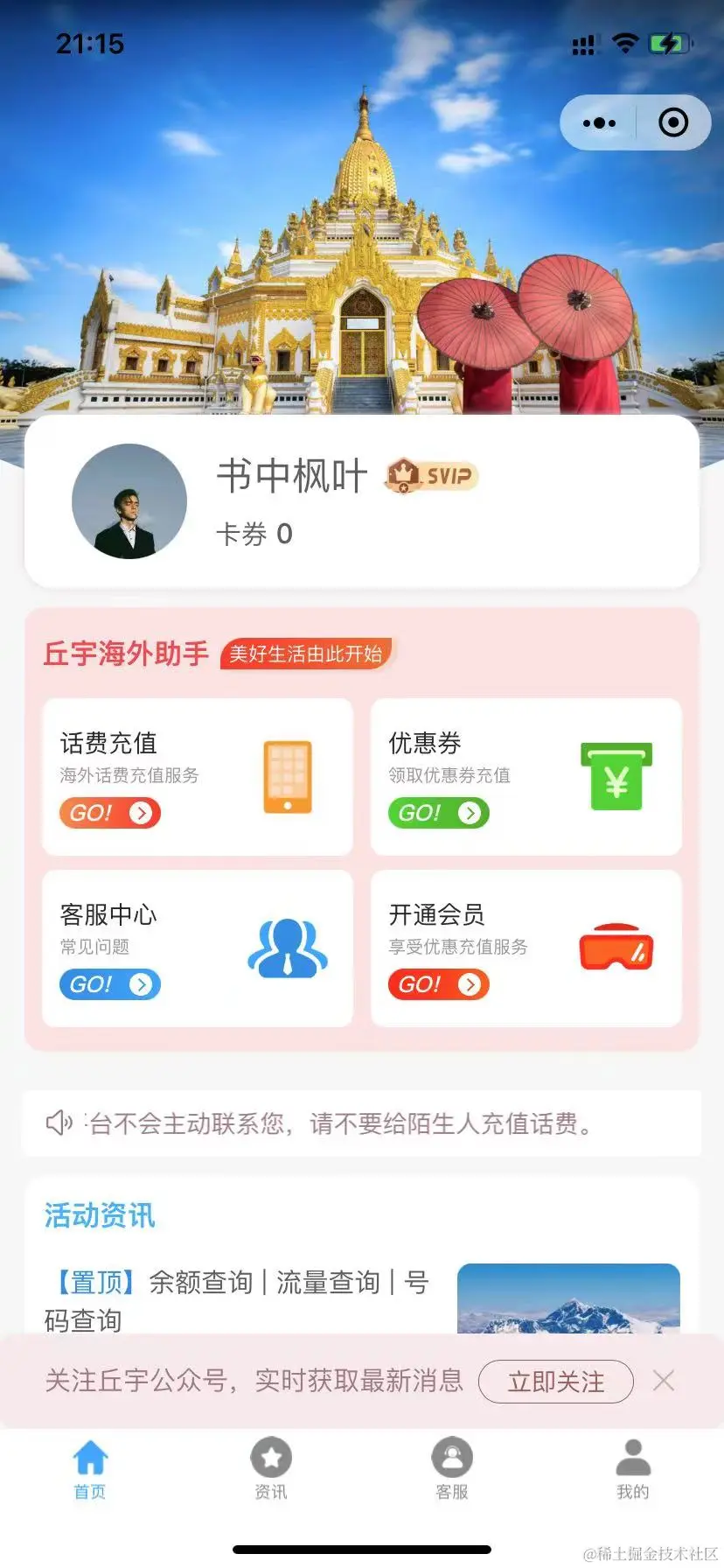This screenshot has height=1568, width=724.
Task: Switch to the 首页 tab
Action: click(x=90, y=1469)
